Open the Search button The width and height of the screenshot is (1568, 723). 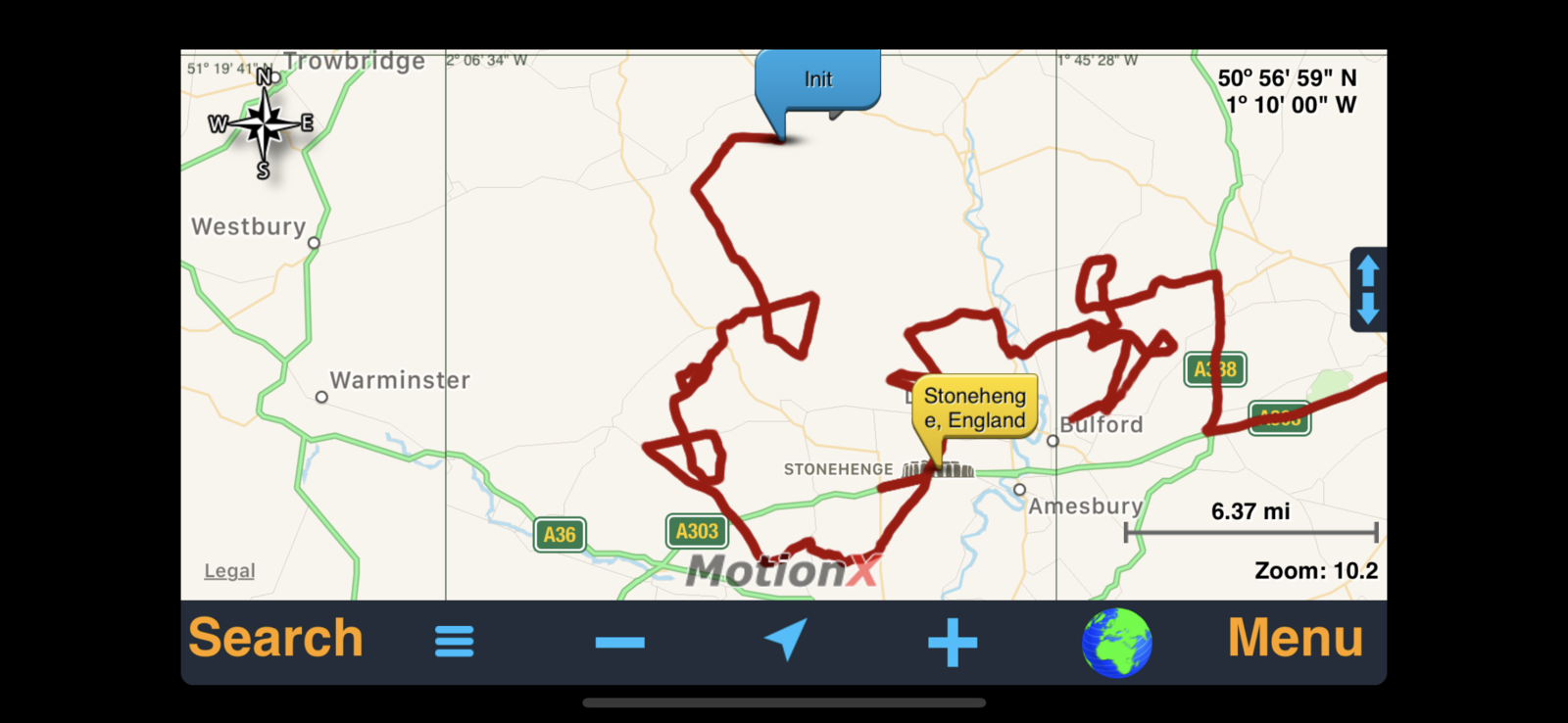tap(275, 639)
